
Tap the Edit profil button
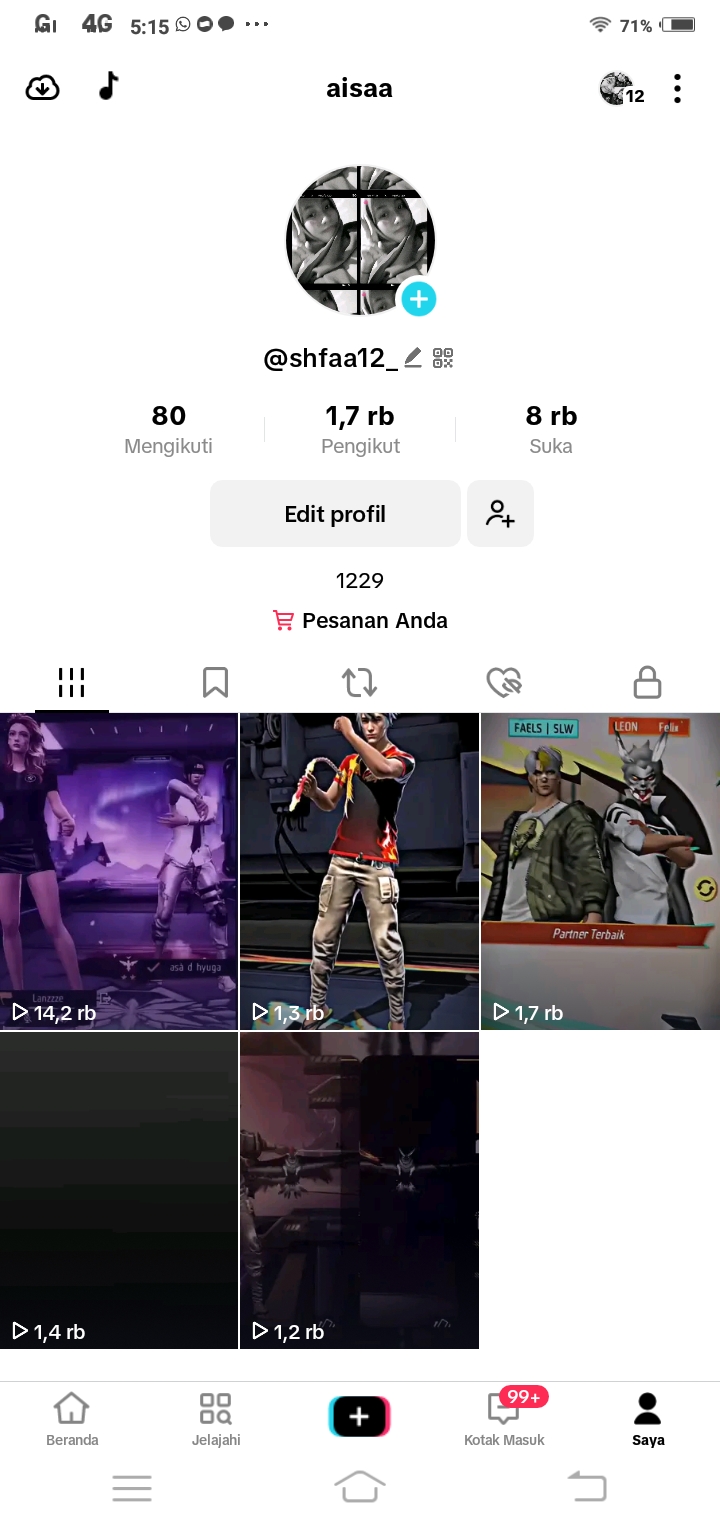pyautogui.click(x=335, y=514)
